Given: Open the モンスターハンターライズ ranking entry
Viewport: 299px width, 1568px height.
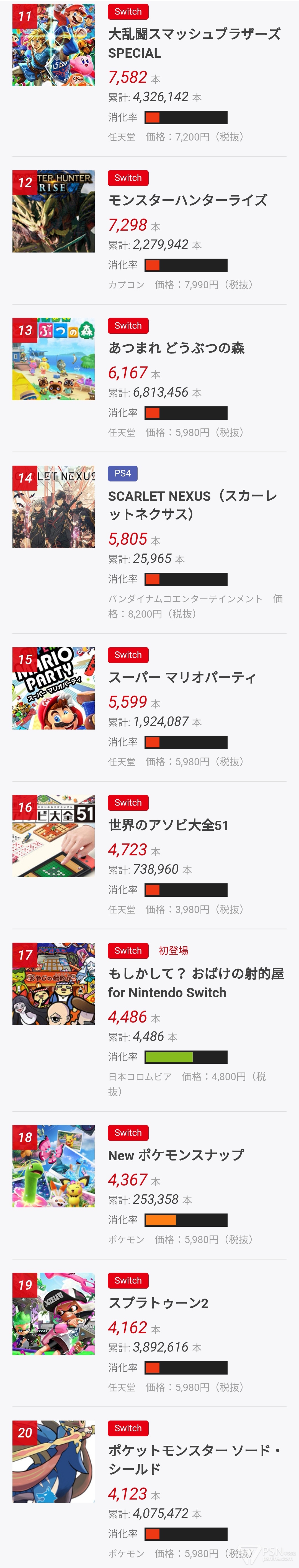Looking at the screenshot, I should tap(187, 200).
